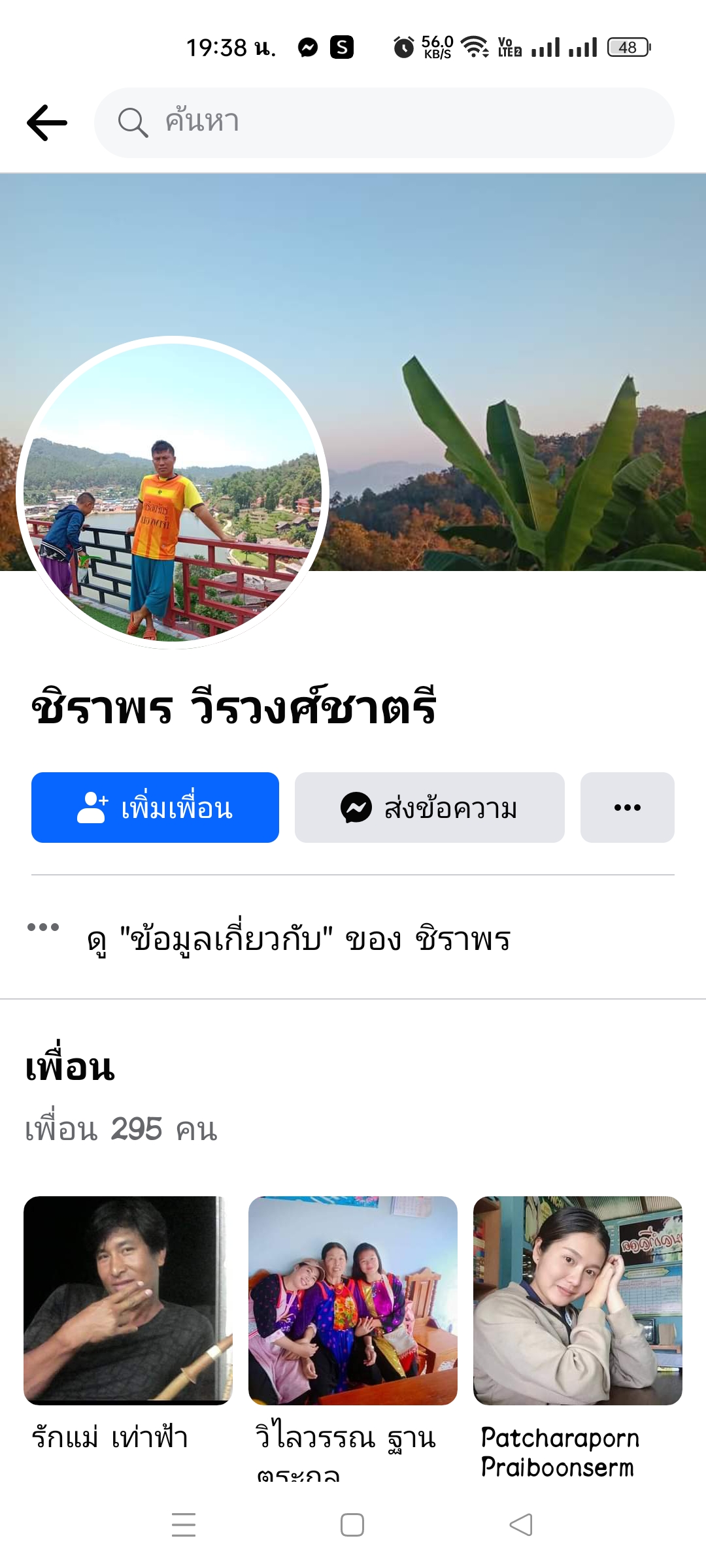
Task: Open Patcharaporn Praiboonserm's profile
Action: 578,1300
